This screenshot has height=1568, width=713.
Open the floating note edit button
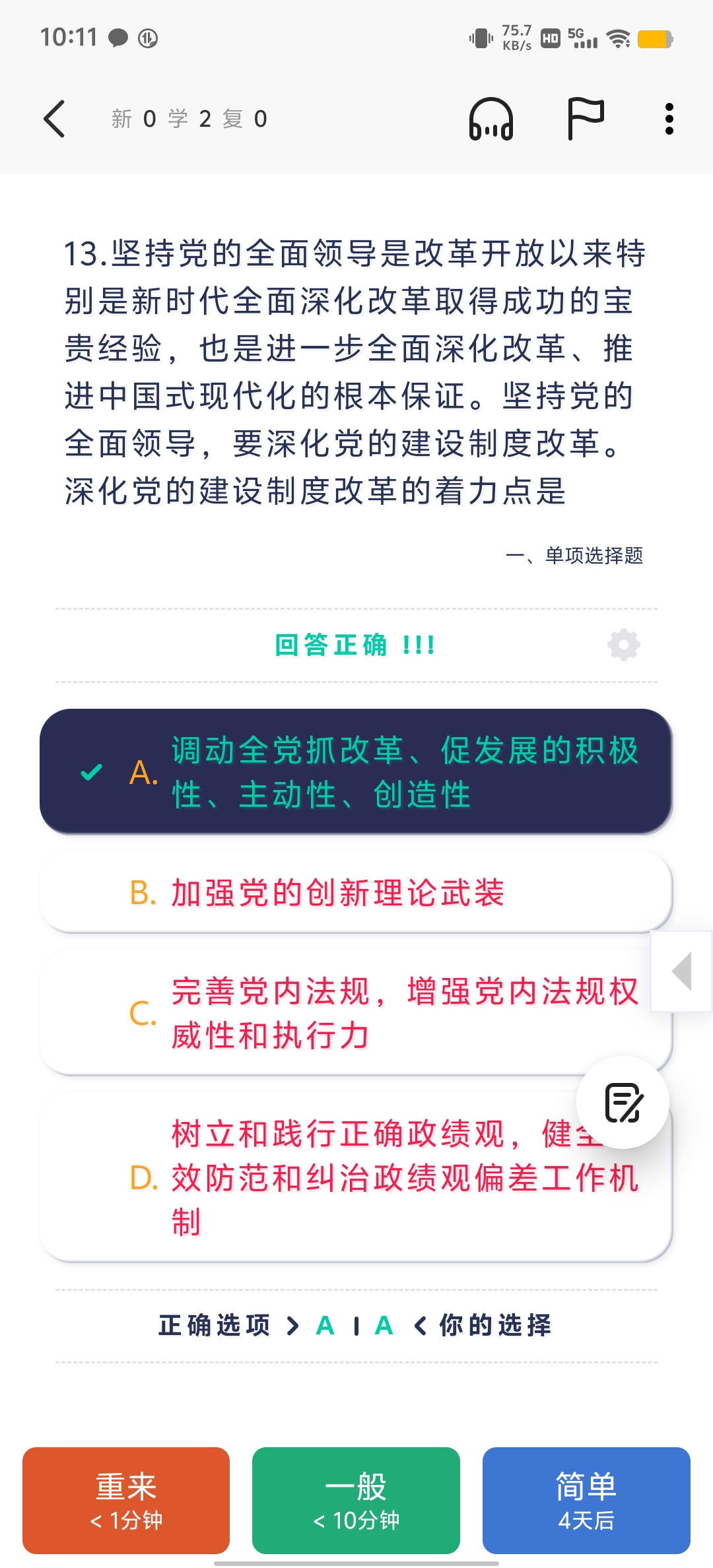(623, 1103)
